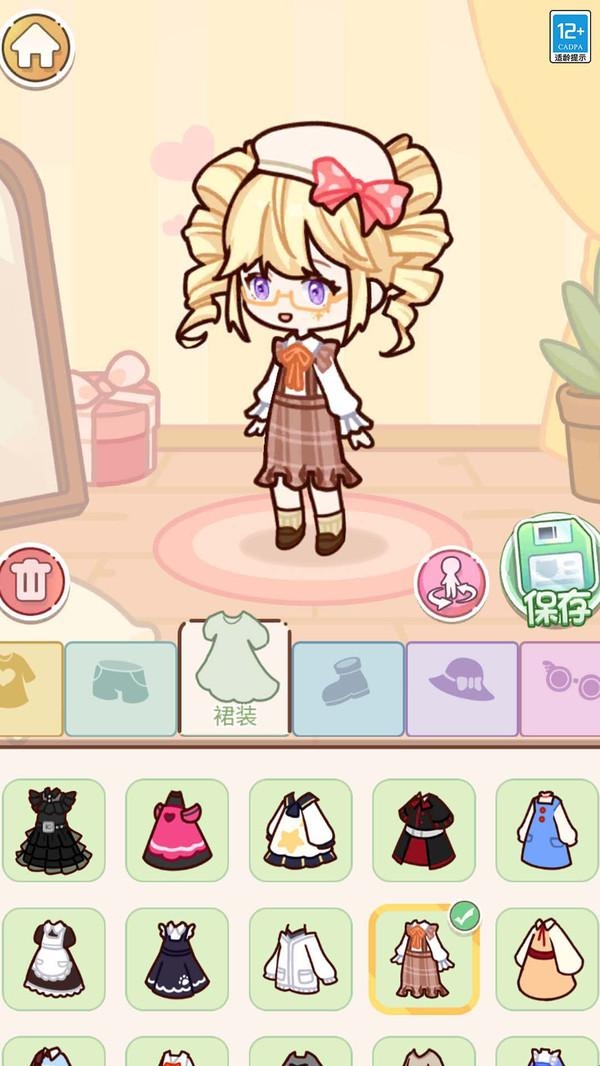Save the outfit with 保存

551,574
